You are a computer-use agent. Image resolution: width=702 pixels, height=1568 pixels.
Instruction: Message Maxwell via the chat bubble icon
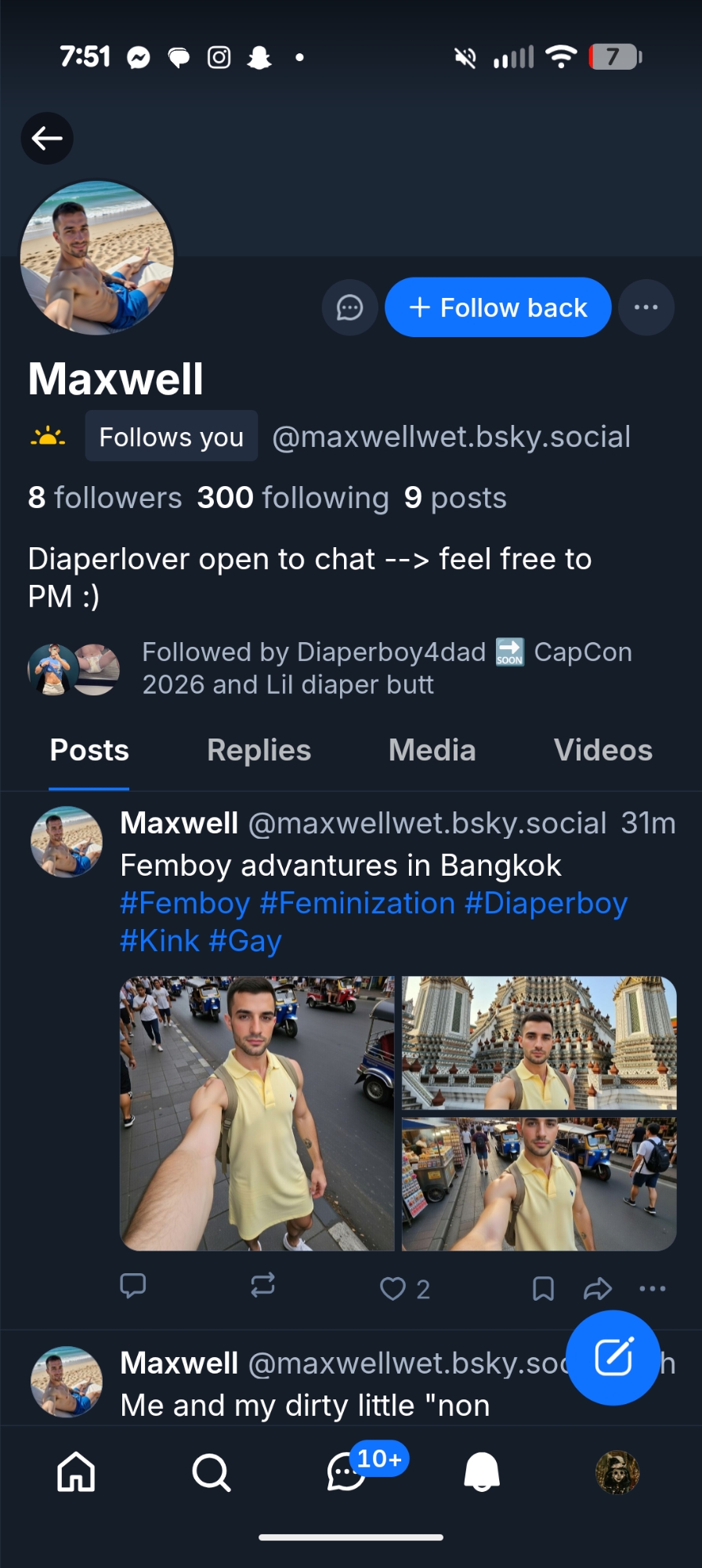[x=349, y=307]
